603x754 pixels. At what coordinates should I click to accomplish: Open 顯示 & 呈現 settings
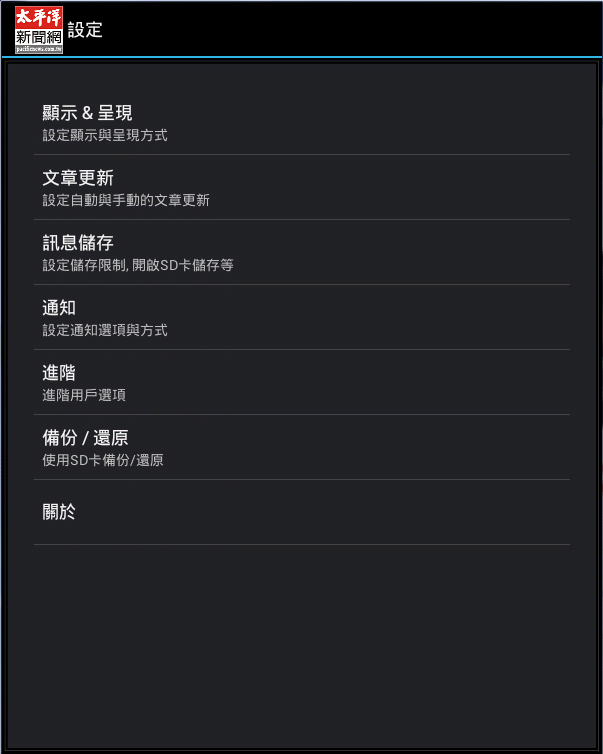[301, 122]
